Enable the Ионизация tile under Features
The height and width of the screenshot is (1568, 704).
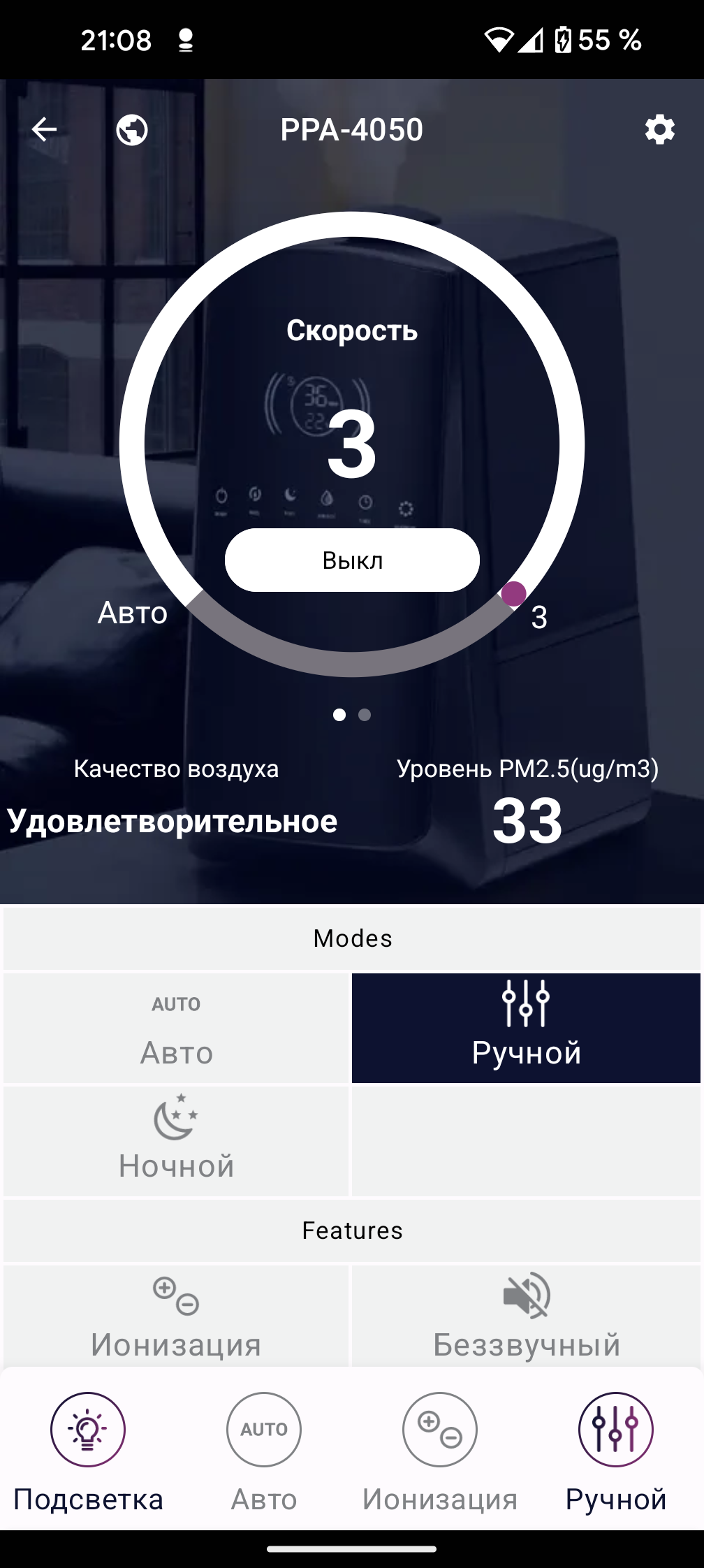coord(176,1316)
